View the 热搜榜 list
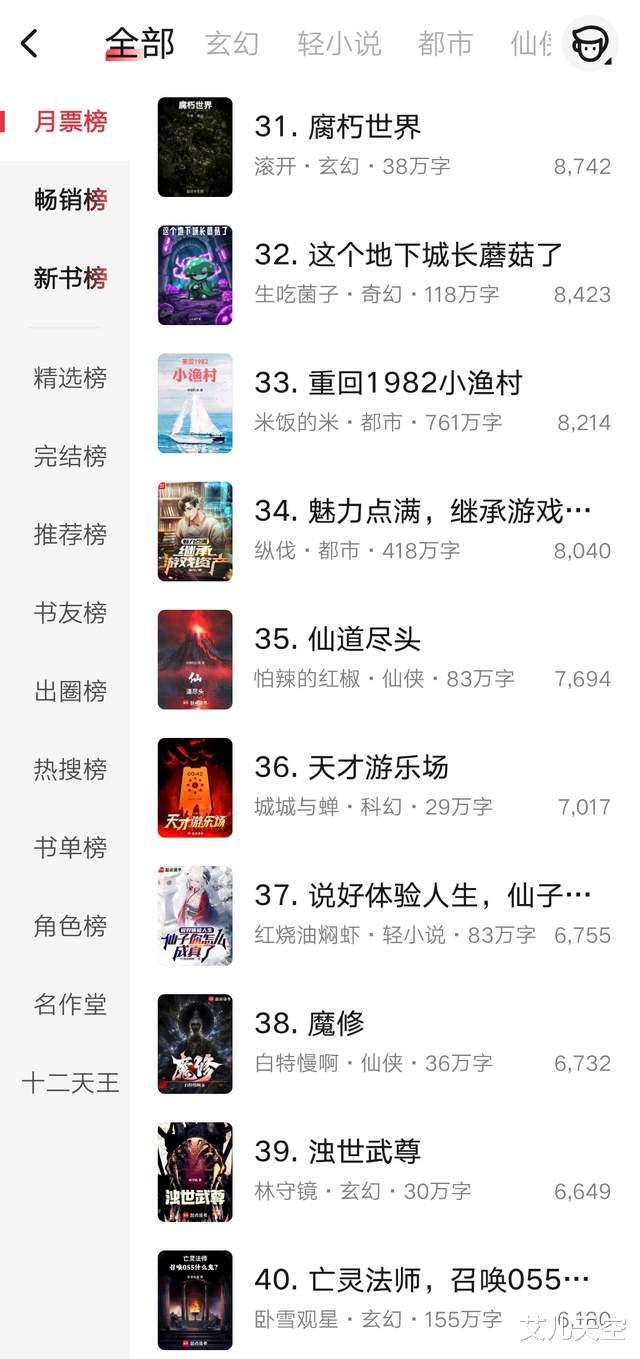The width and height of the screenshot is (640, 1359). pyautogui.click(x=70, y=769)
